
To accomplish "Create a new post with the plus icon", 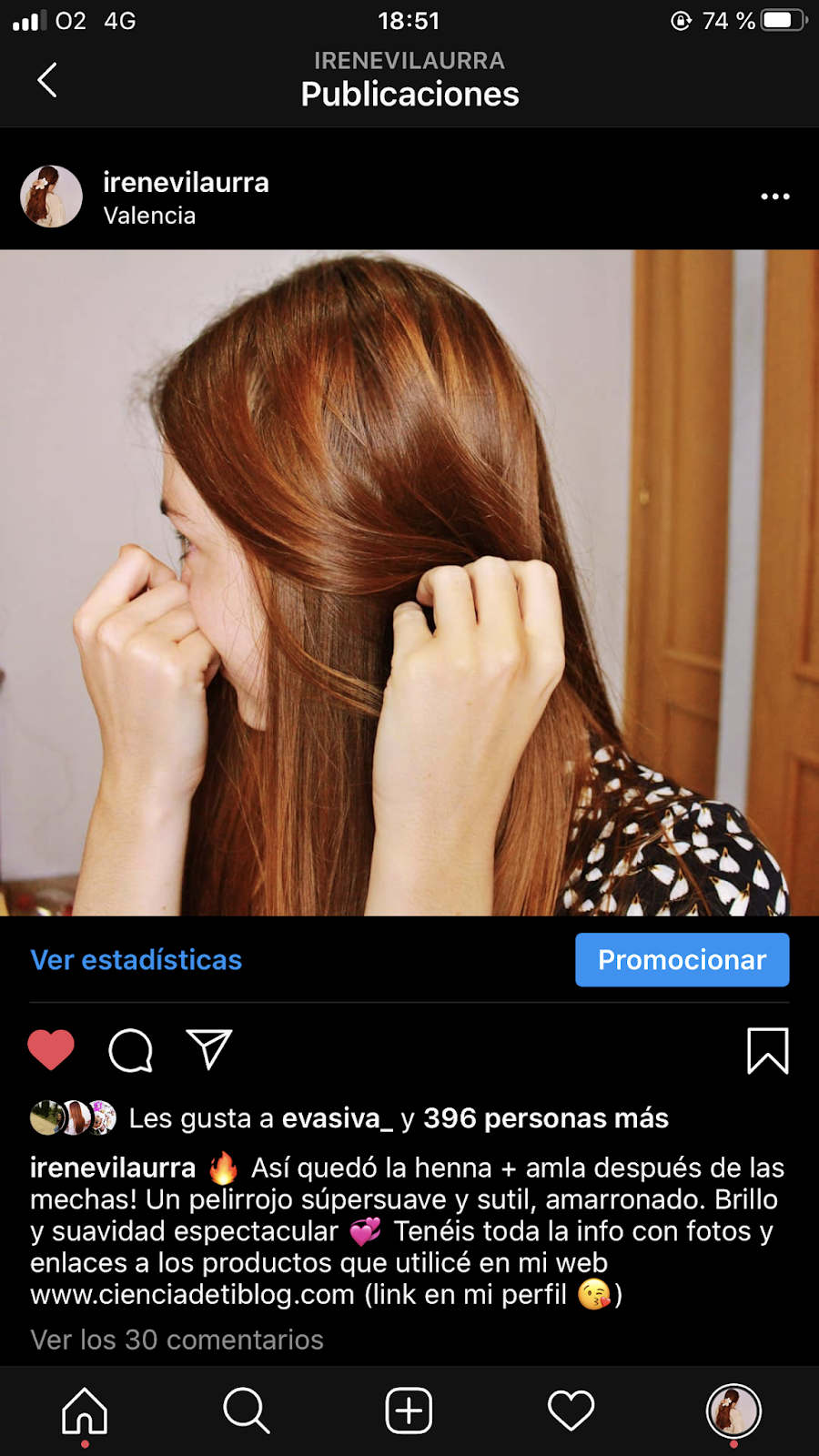I will (x=409, y=1410).
